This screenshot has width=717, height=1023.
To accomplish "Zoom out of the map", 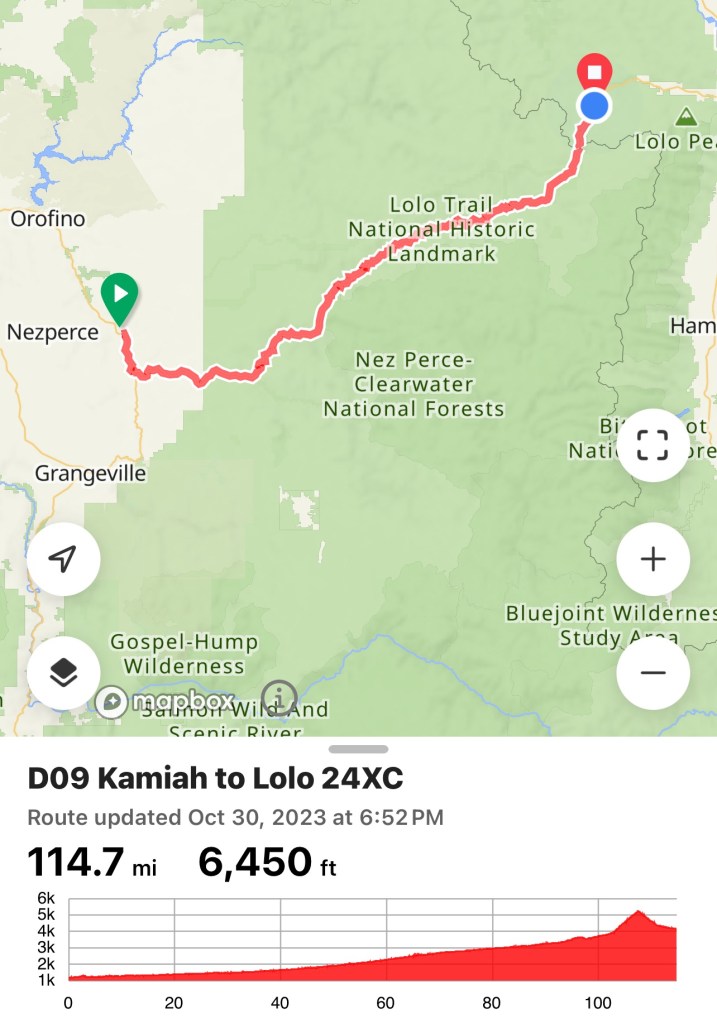I will click(x=653, y=672).
